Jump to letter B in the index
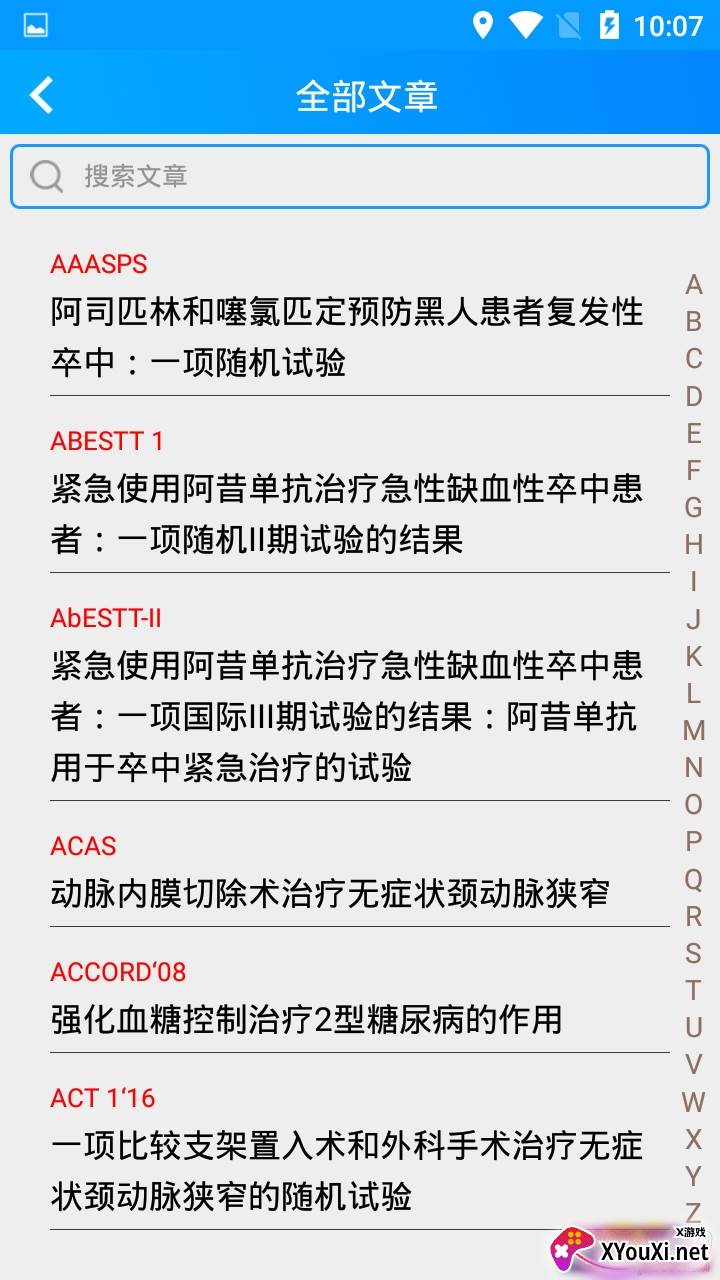720x1280 pixels. [x=693, y=322]
